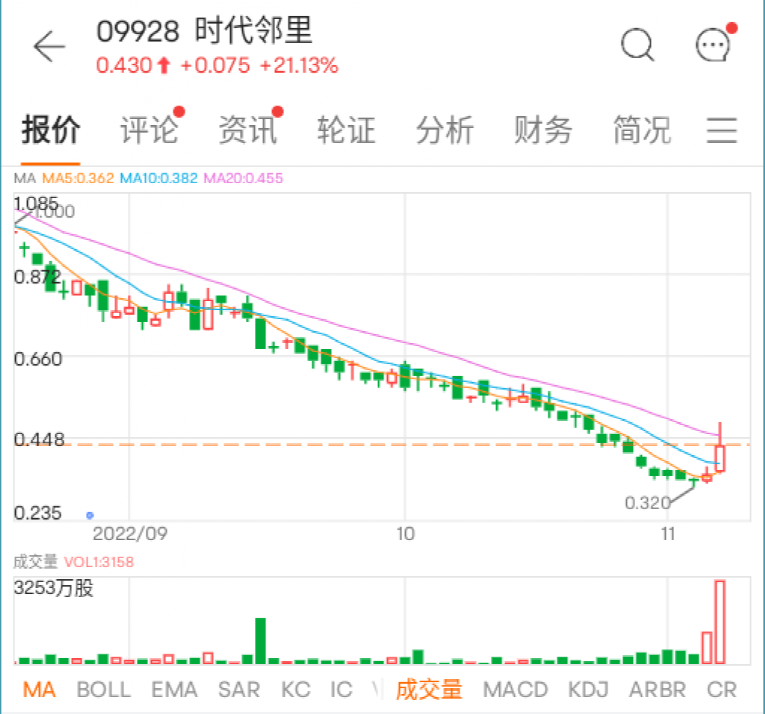Viewport: 765px width, 714px height.
Task: Select the 报价 tab
Action: [x=51, y=130]
